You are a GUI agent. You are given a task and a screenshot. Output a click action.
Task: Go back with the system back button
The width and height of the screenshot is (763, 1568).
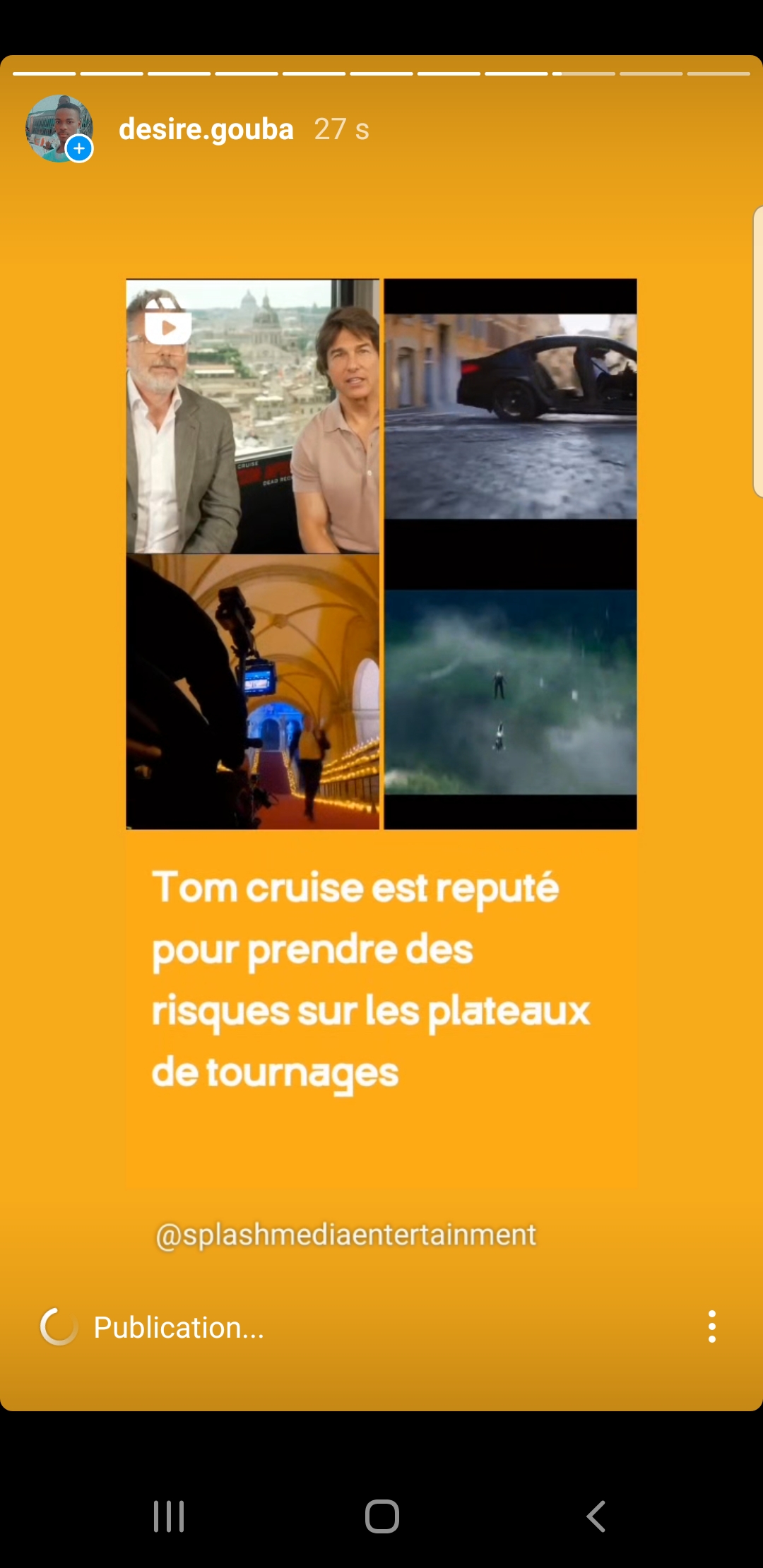[x=596, y=1516]
